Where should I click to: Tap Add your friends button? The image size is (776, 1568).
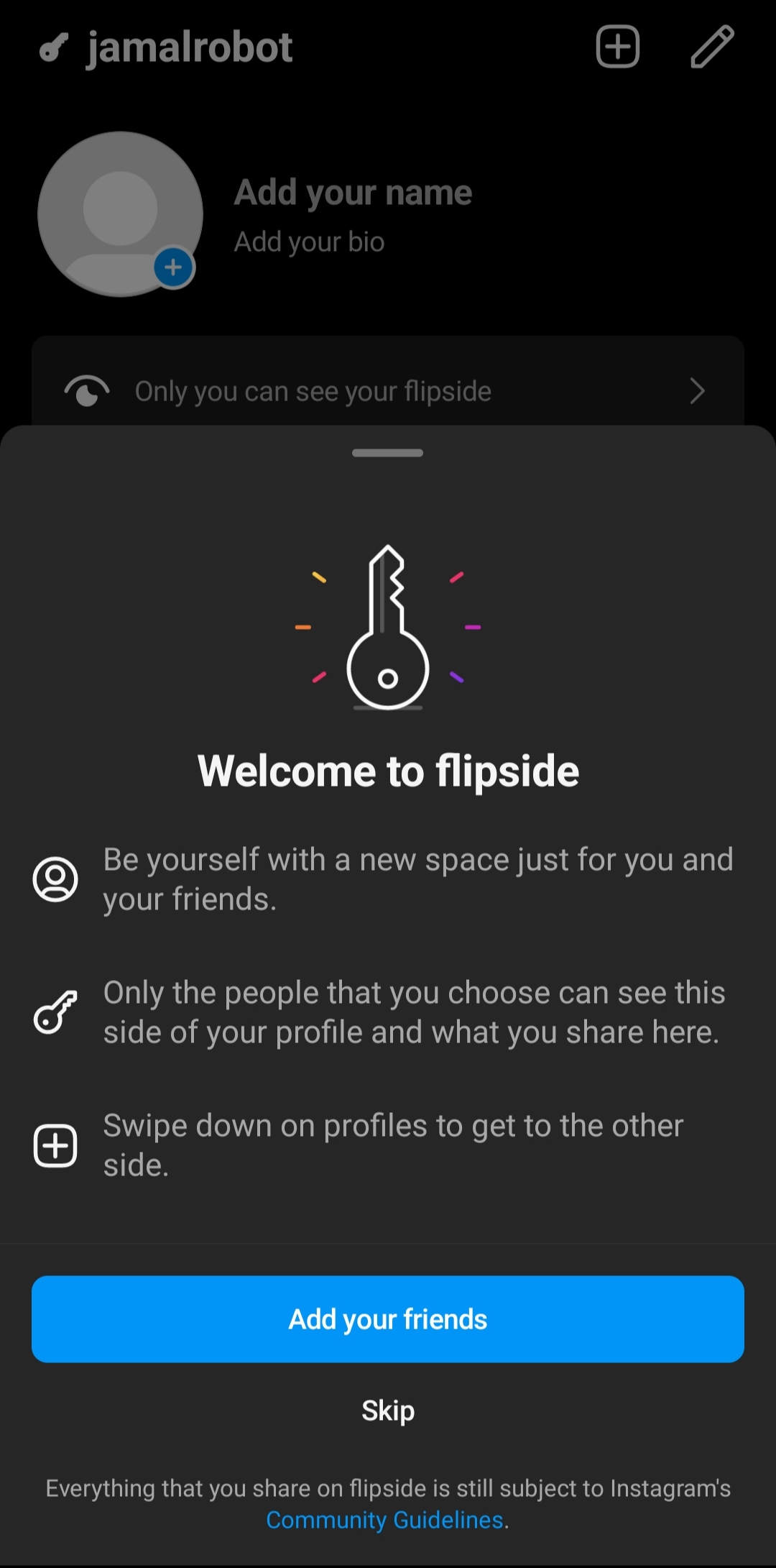pyautogui.click(x=388, y=1319)
